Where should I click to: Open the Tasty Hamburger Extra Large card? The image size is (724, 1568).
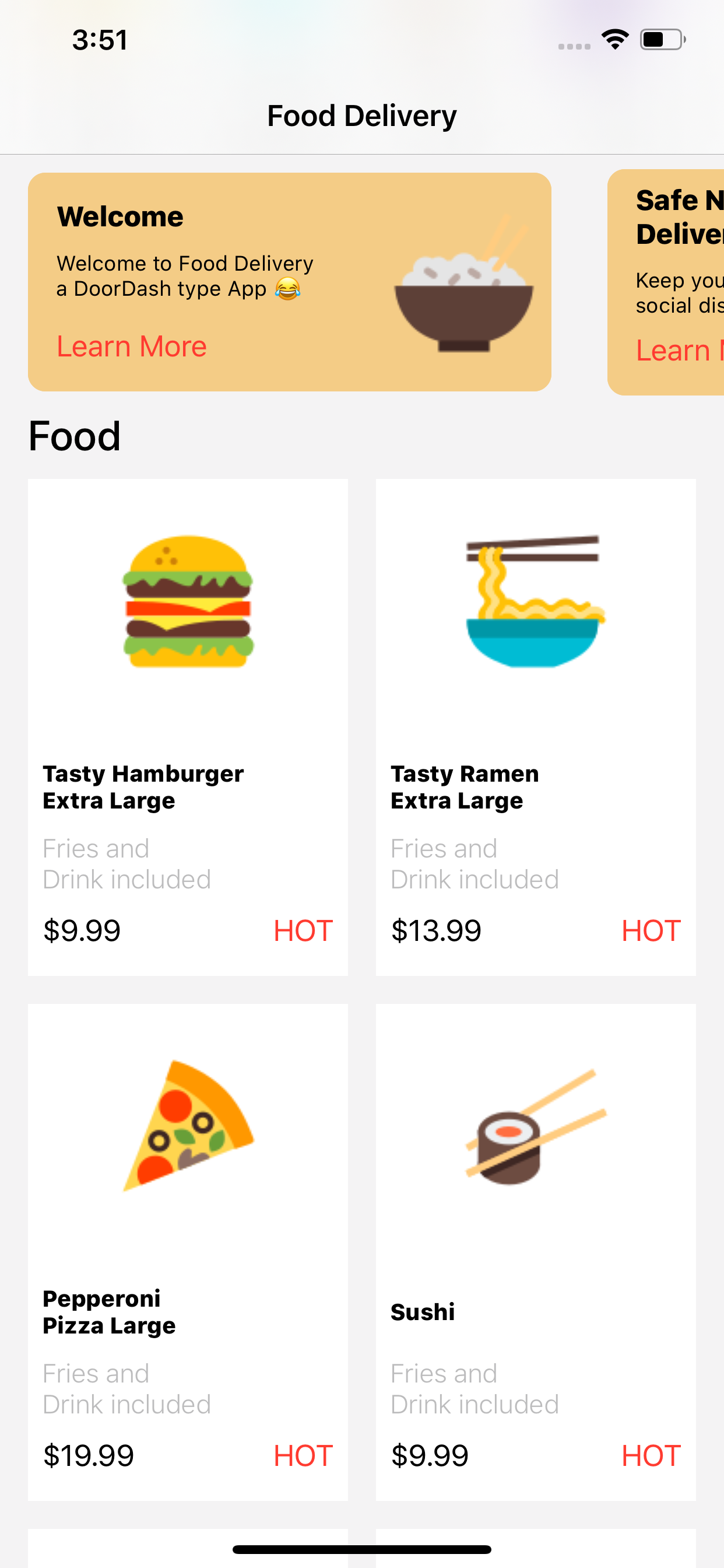pos(187,726)
